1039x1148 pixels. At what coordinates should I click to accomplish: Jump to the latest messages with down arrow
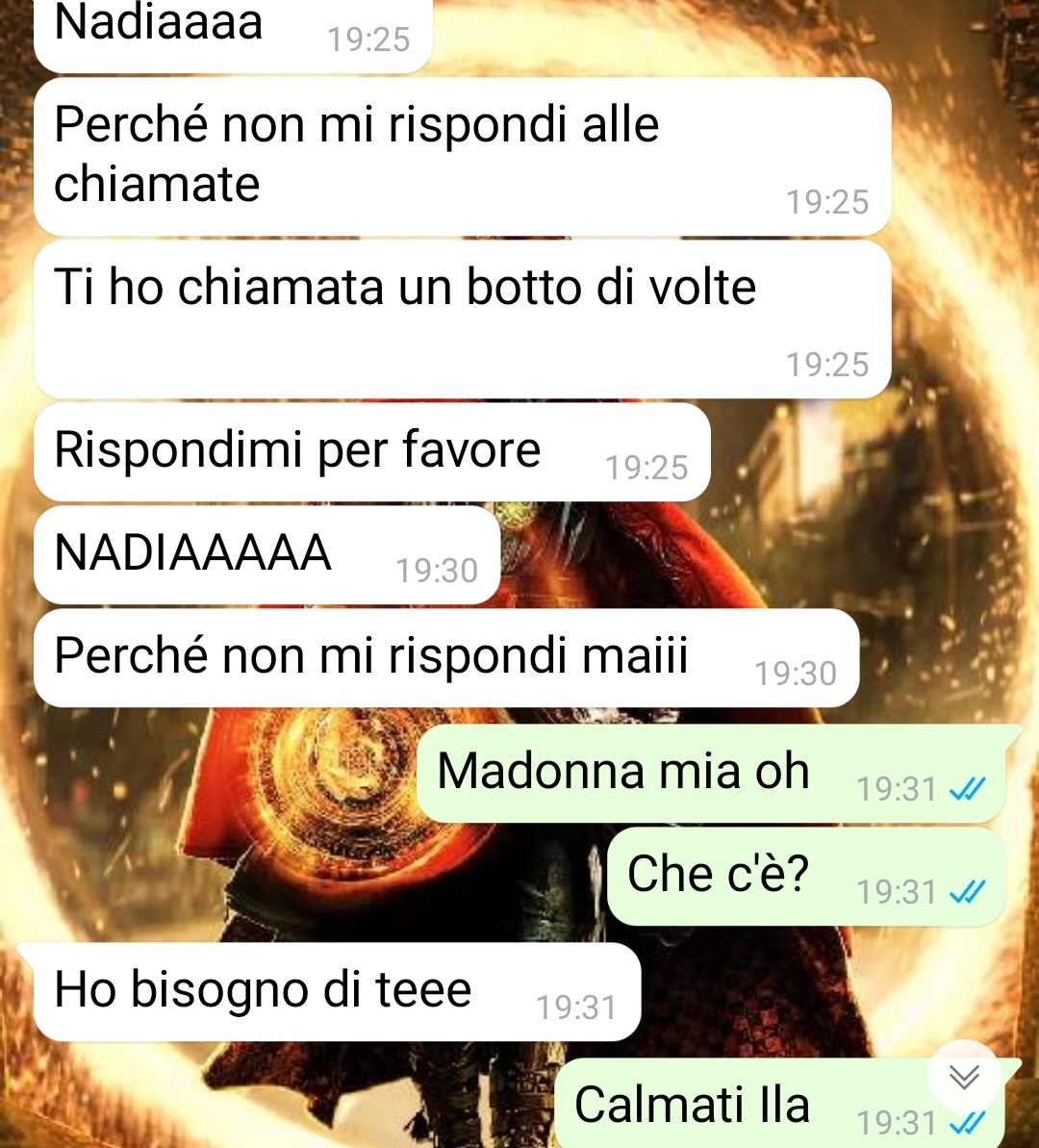pos(964,1077)
